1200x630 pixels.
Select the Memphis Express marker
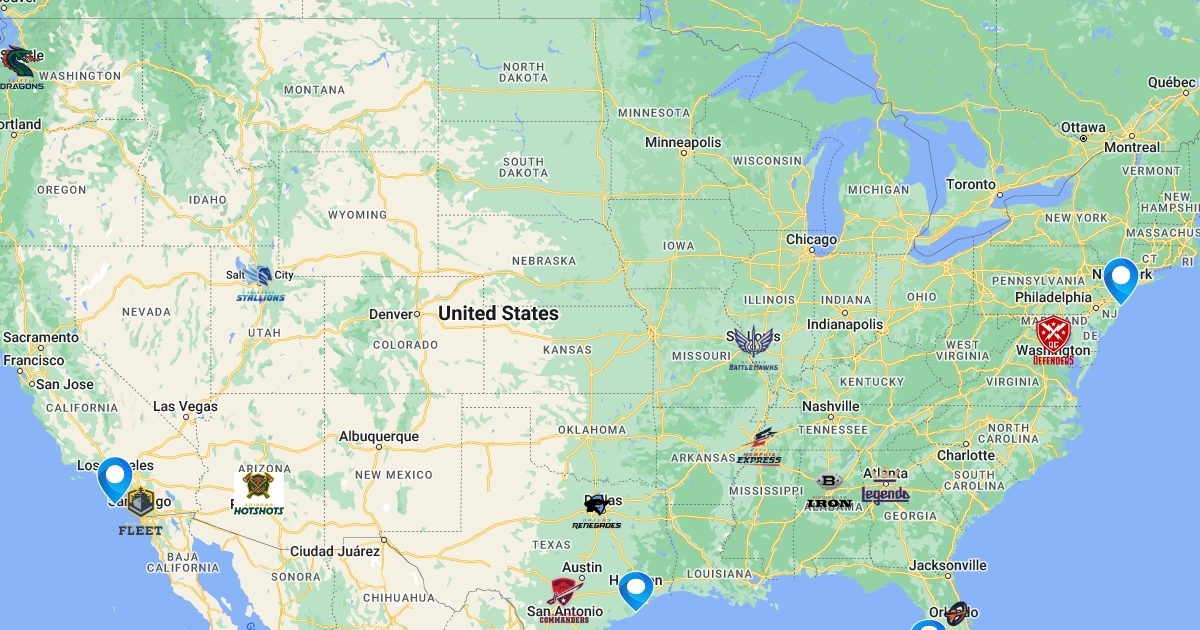[x=760, y=445]
